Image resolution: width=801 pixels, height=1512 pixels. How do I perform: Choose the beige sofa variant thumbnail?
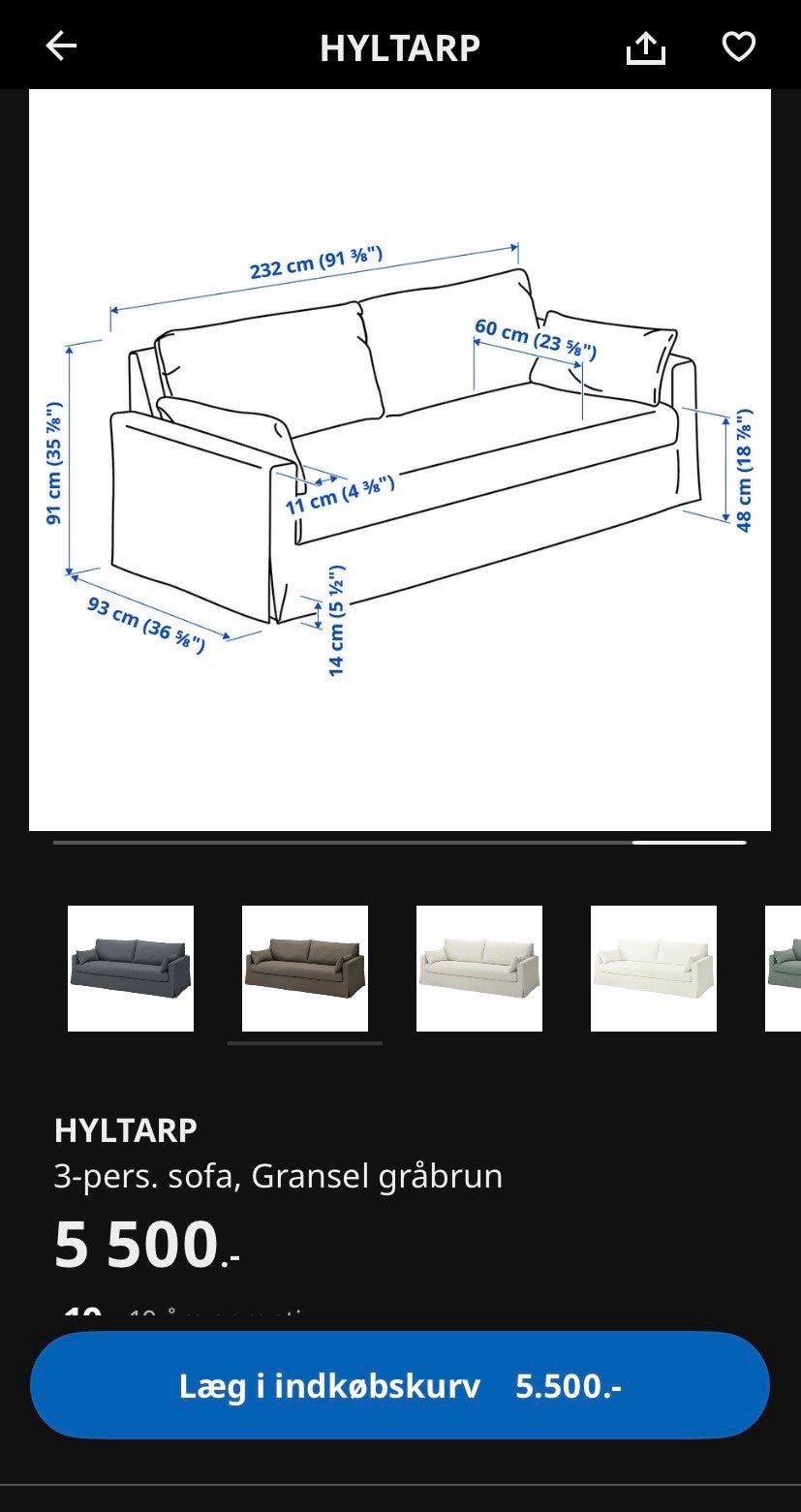(x=479, y=969)
